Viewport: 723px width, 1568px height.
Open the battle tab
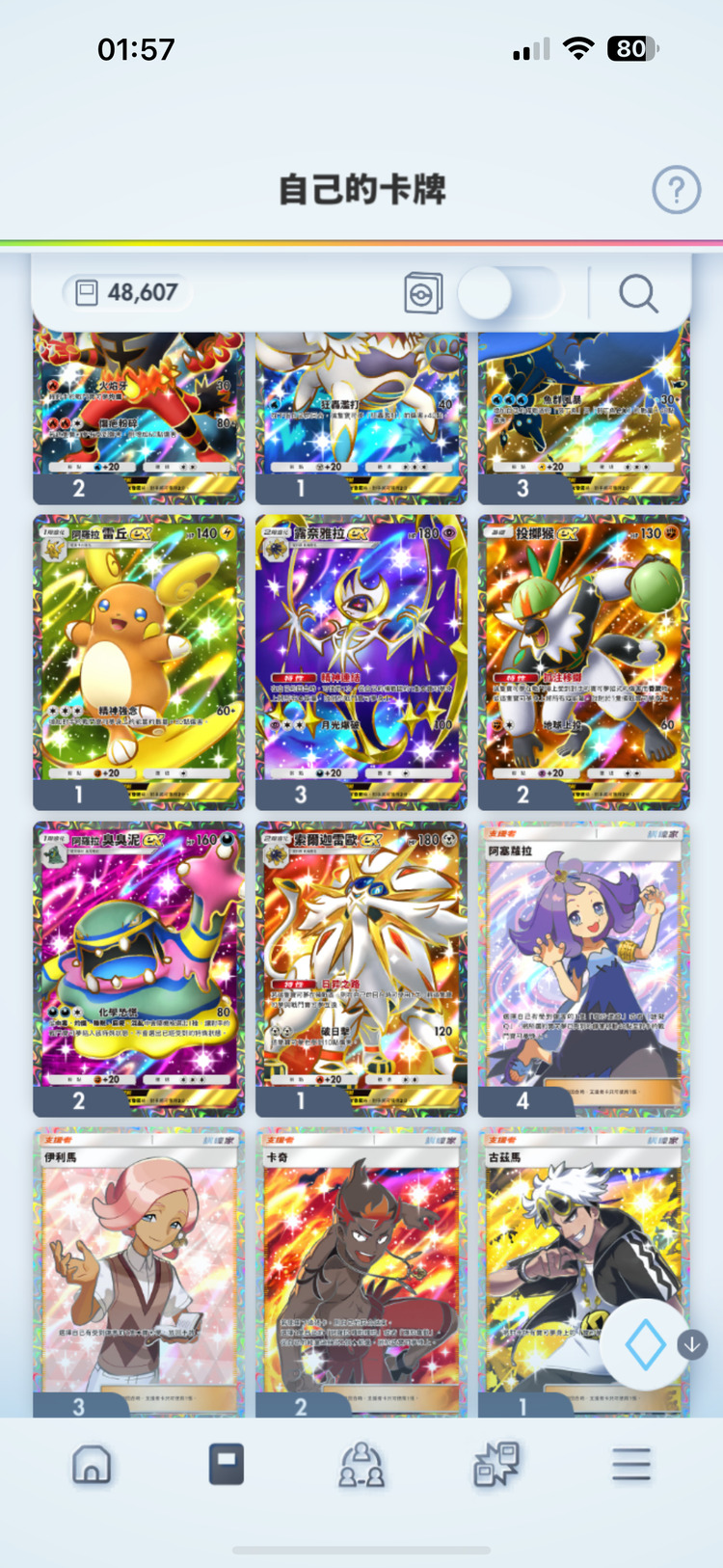496,1465
